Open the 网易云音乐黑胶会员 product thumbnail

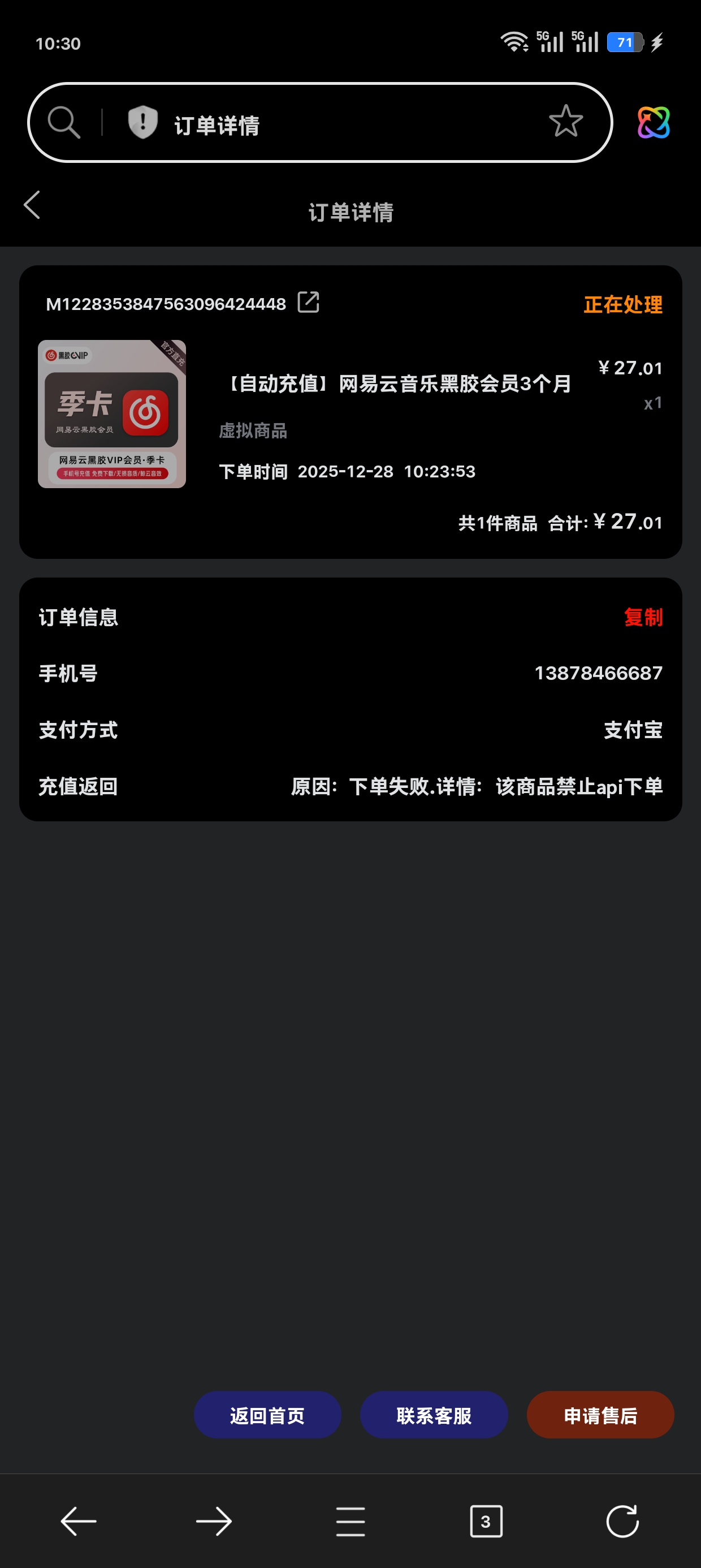112,414
